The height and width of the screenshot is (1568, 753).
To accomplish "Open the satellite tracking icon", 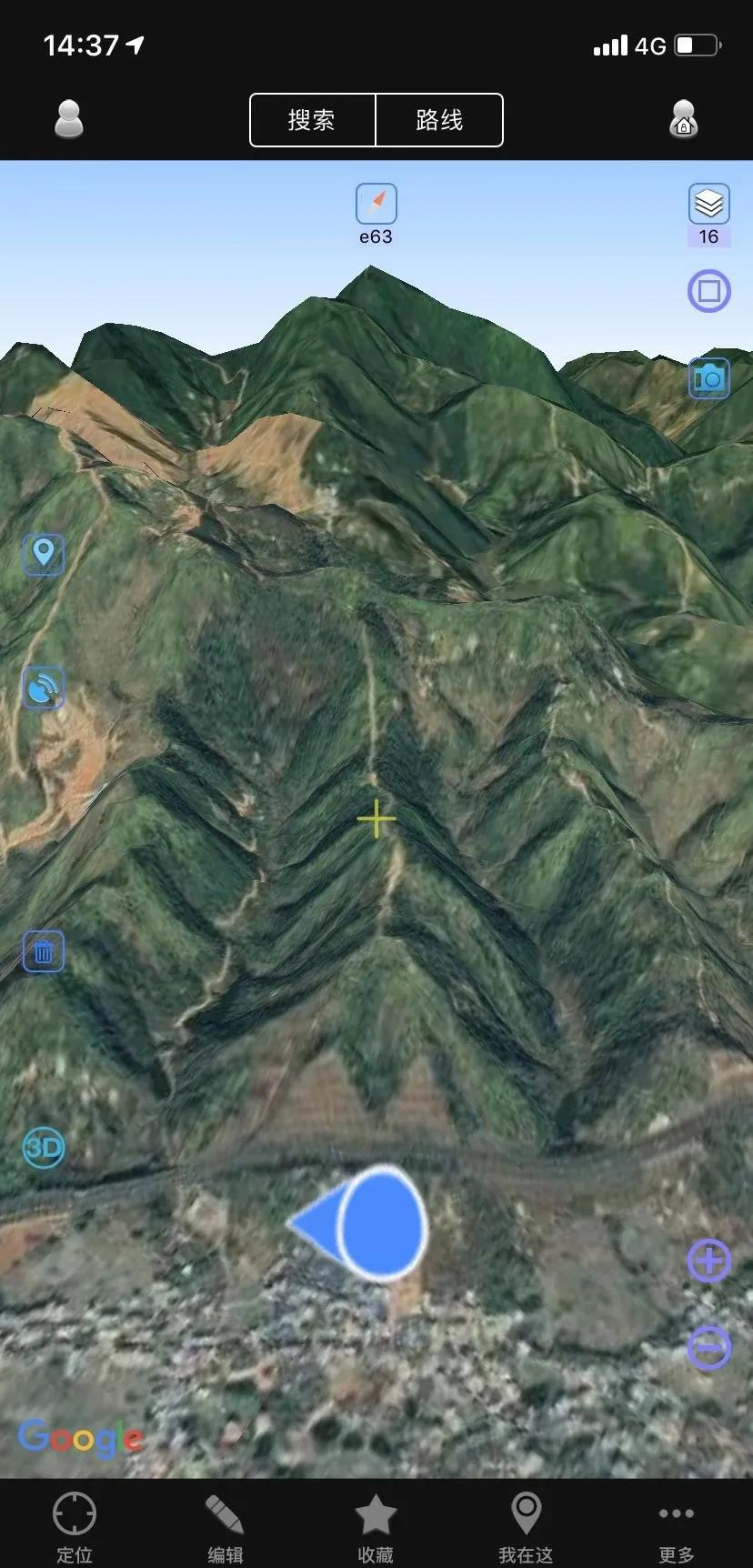I will (x=43, y=688).
